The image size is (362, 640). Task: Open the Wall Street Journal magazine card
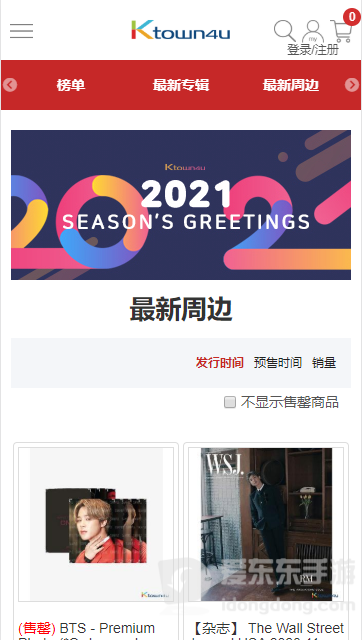pyautogui.click(x=266, y=541)
